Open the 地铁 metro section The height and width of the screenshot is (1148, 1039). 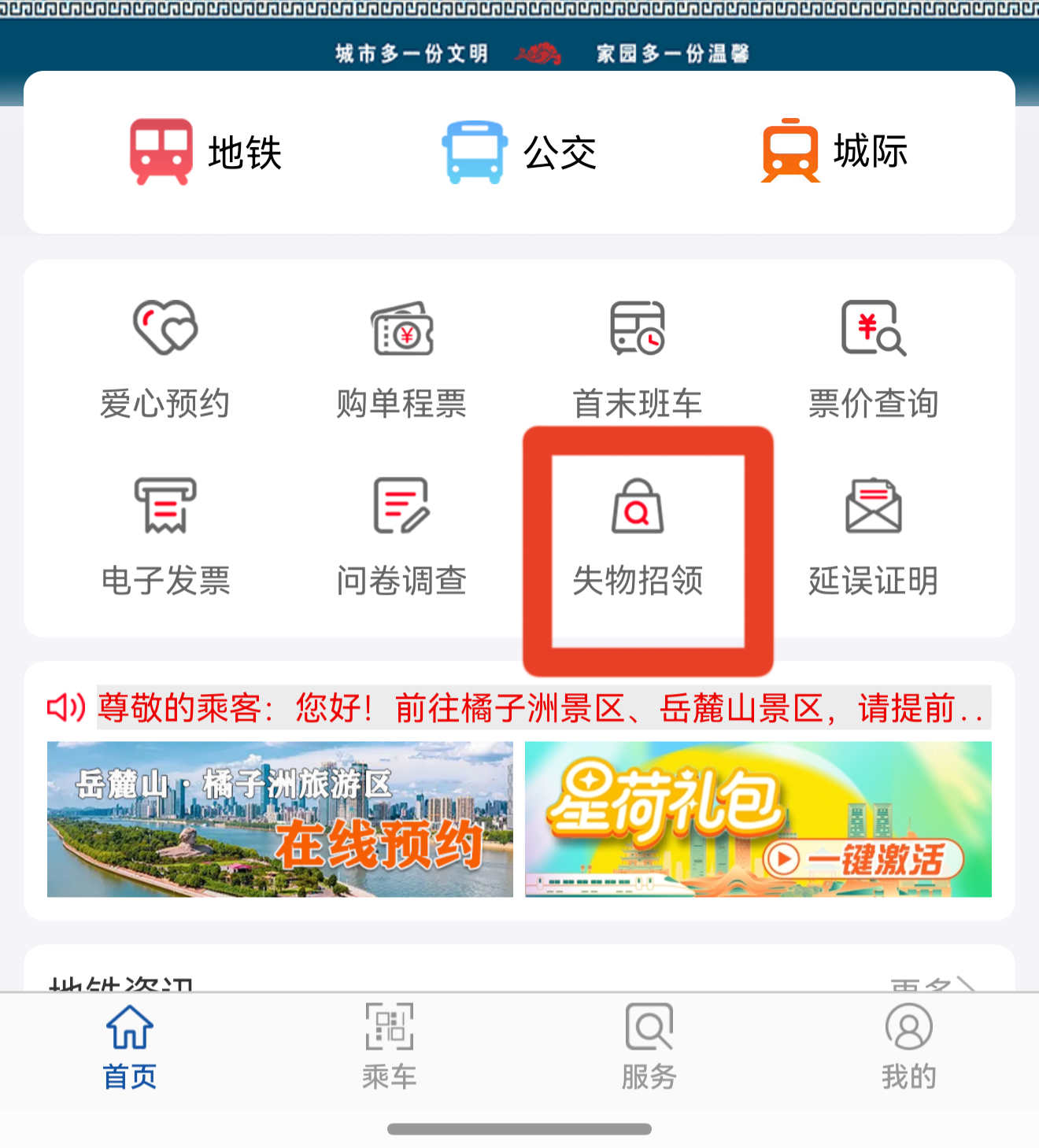pos(205,152)
